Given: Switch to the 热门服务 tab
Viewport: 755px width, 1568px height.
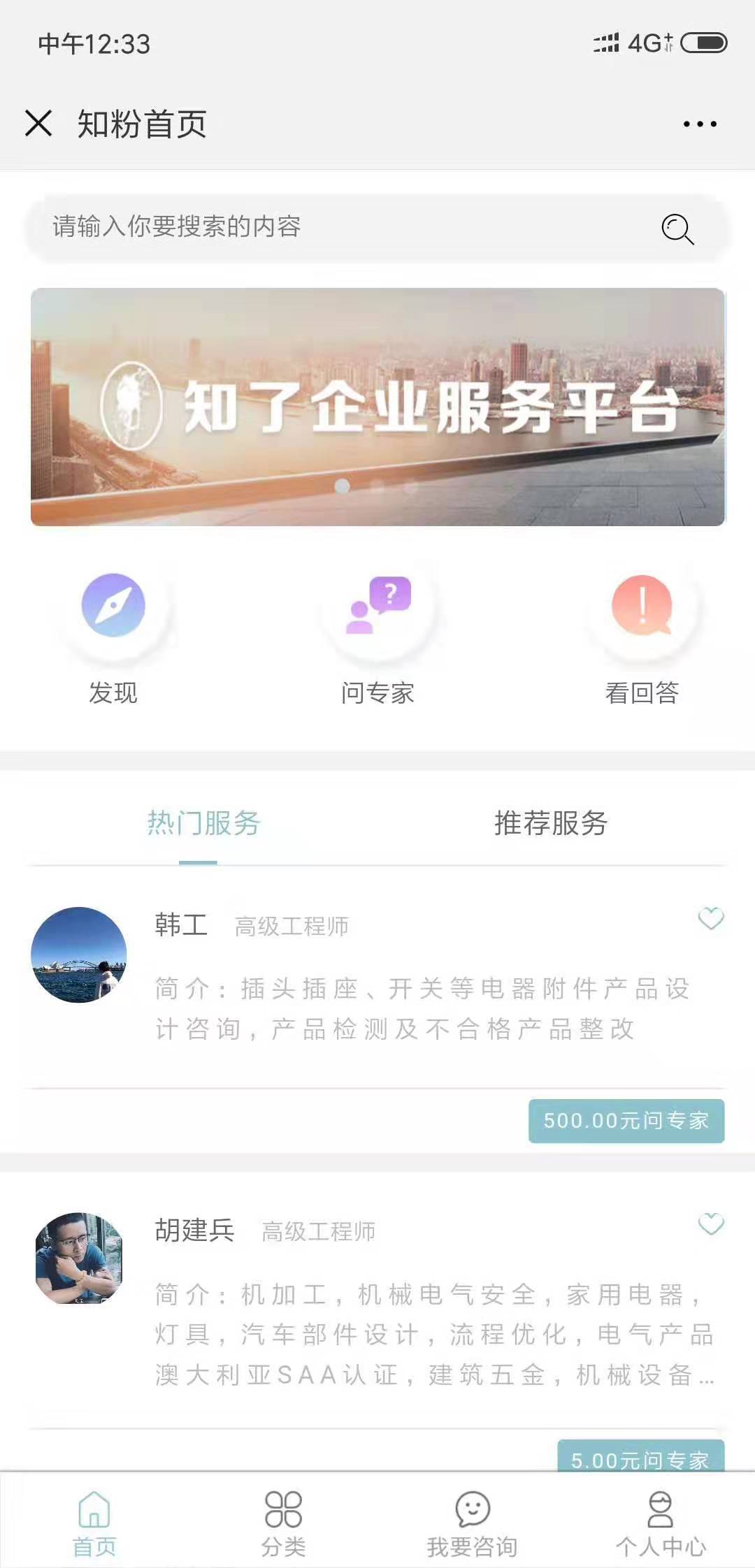Looking at the screenshot, I should 203,823.
